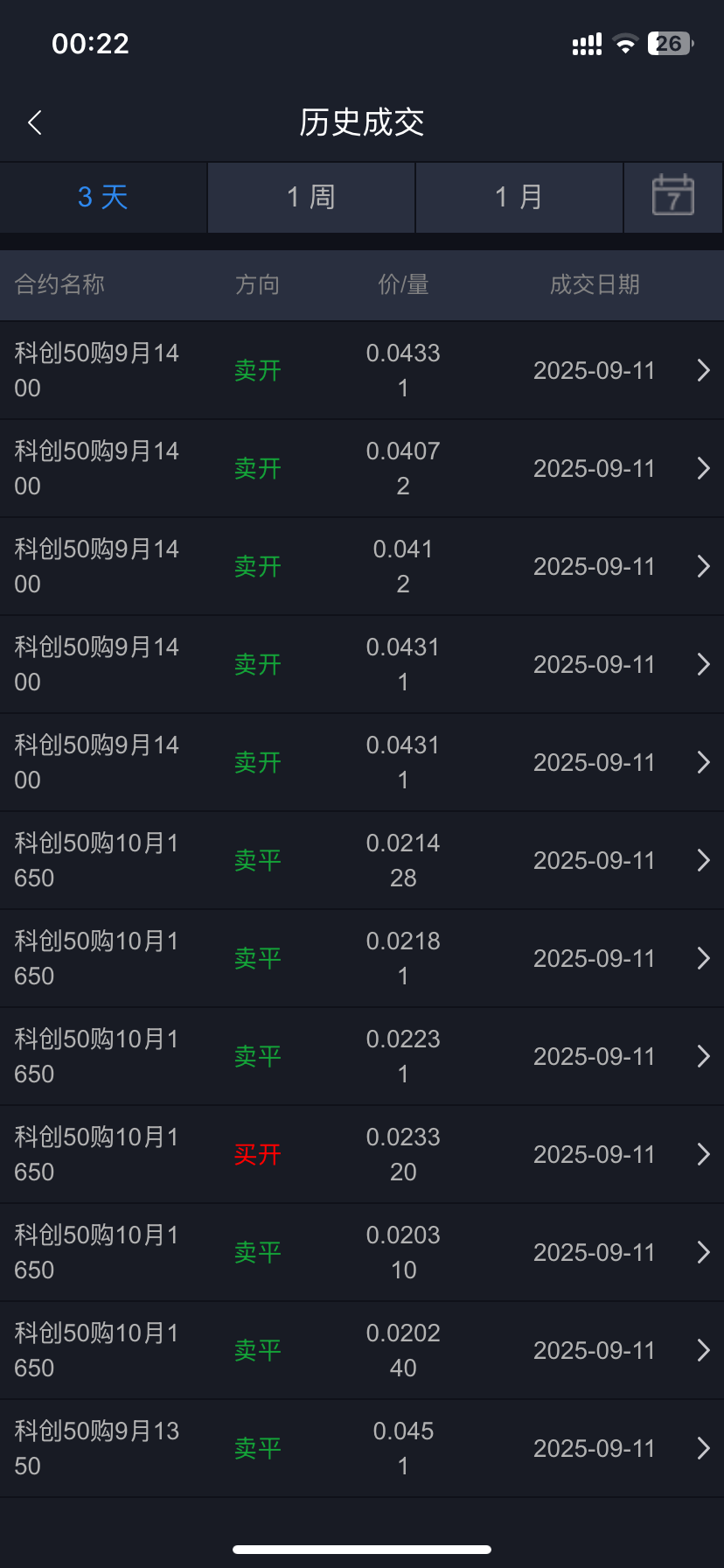This screenshot has width=724, height=1568.
Task: Open the 卖平 trade priced 0.0223
Action: pyautogui.click(x=362, y=1056)
